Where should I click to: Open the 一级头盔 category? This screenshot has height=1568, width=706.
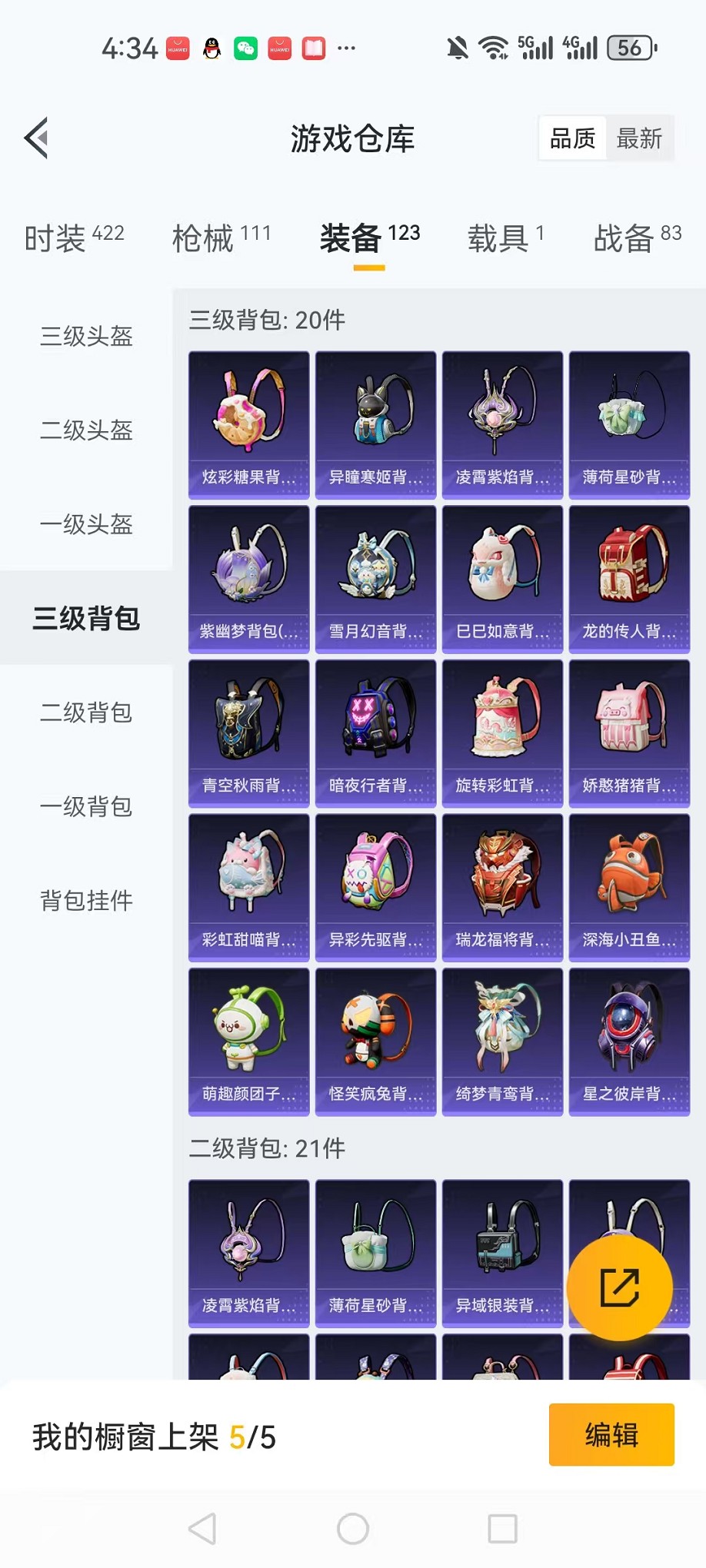tap(85, 525)
